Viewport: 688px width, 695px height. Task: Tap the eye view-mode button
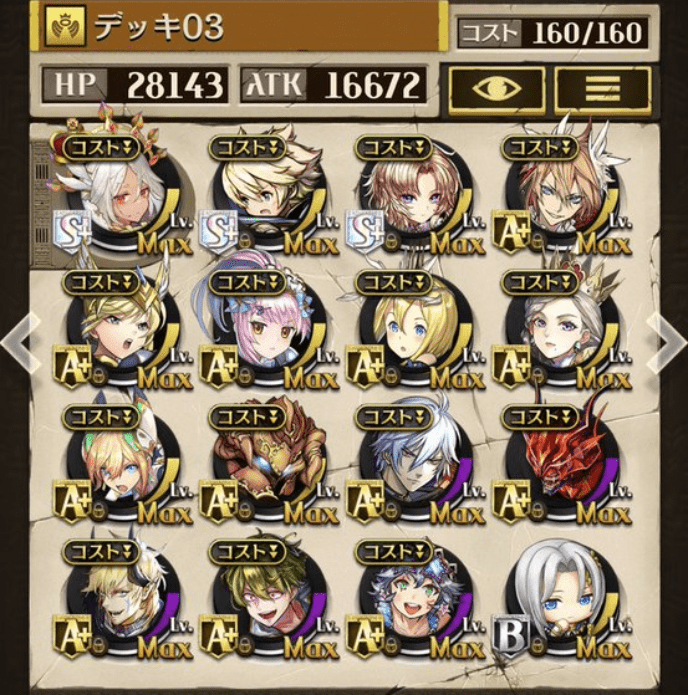(496, 90)
